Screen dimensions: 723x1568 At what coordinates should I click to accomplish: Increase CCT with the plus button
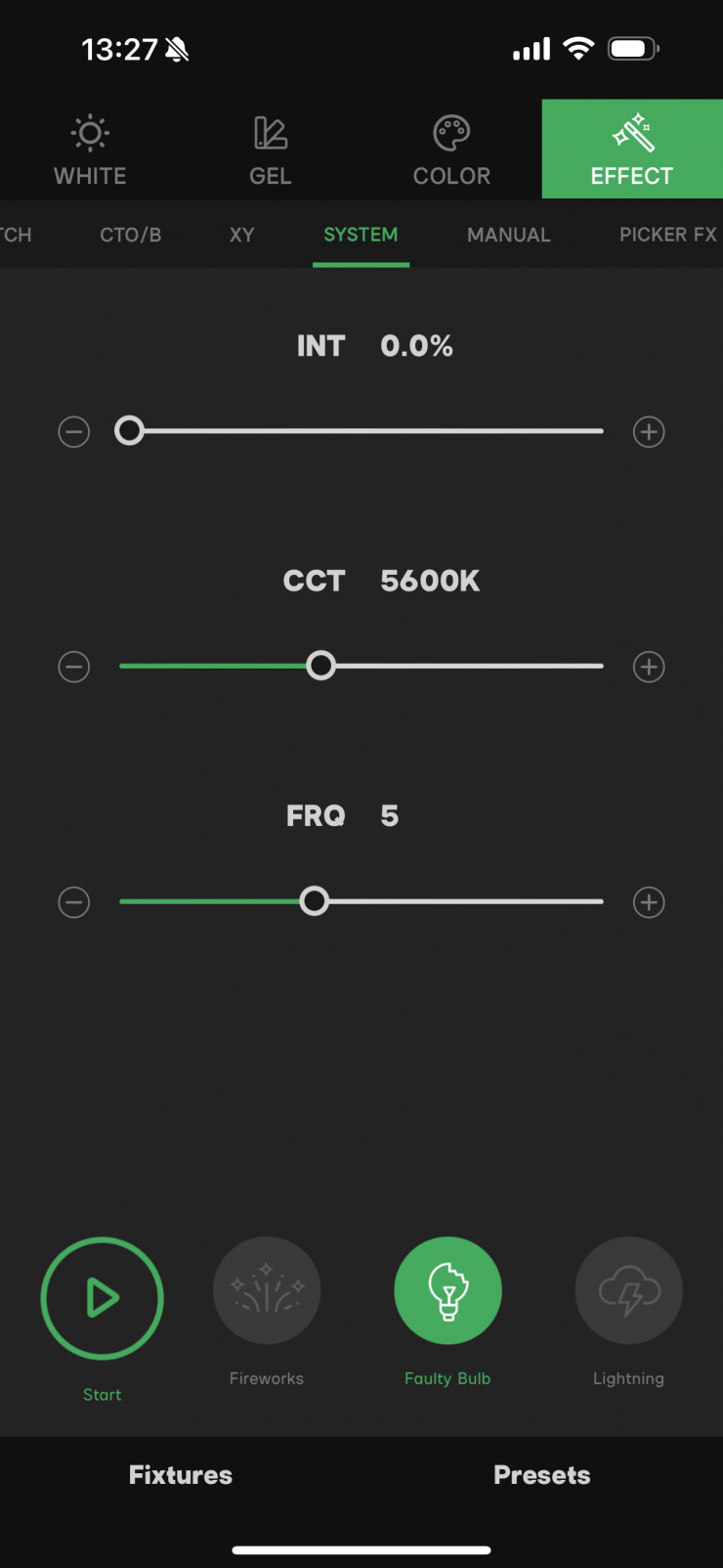click(x=649, y=667)
